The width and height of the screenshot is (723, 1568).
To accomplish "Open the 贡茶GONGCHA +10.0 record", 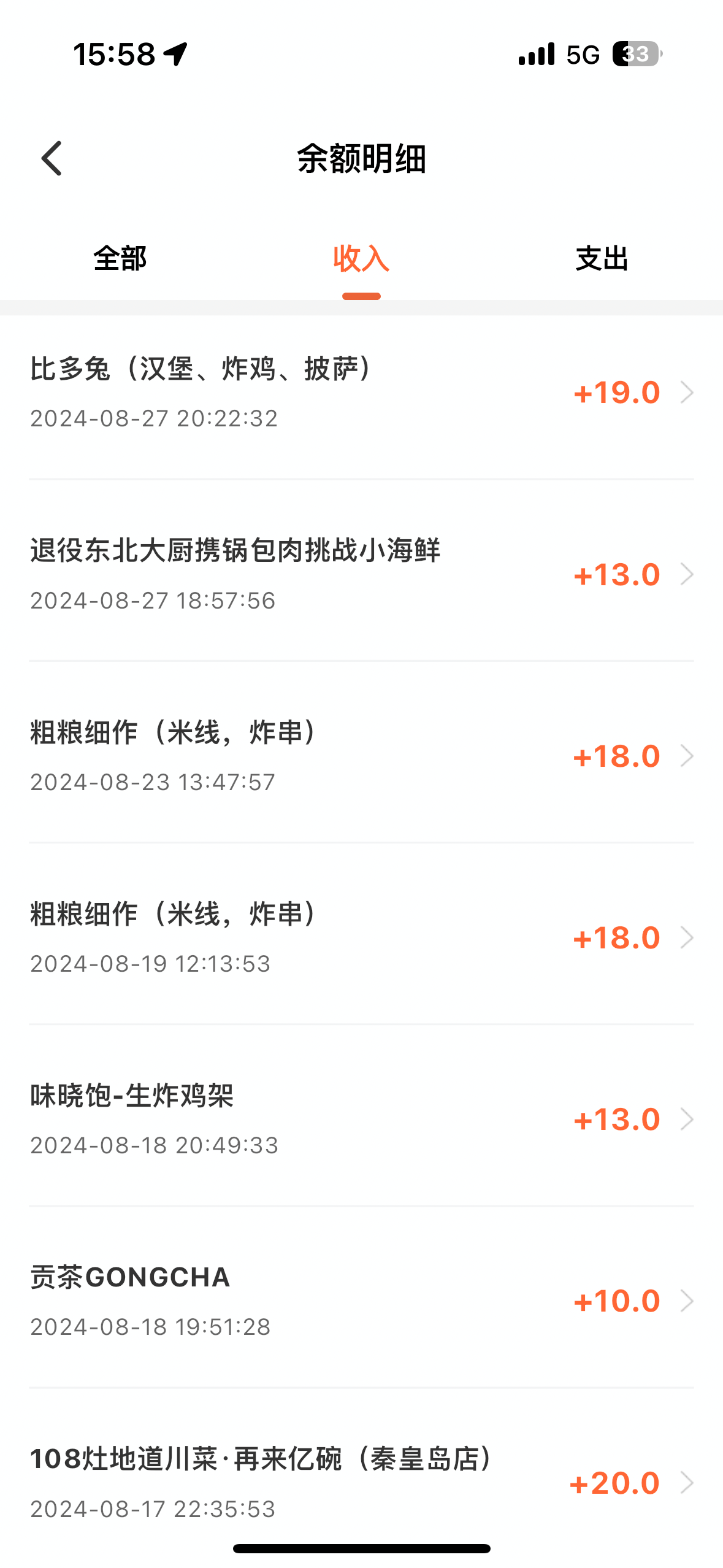I will click(361, 1301).
